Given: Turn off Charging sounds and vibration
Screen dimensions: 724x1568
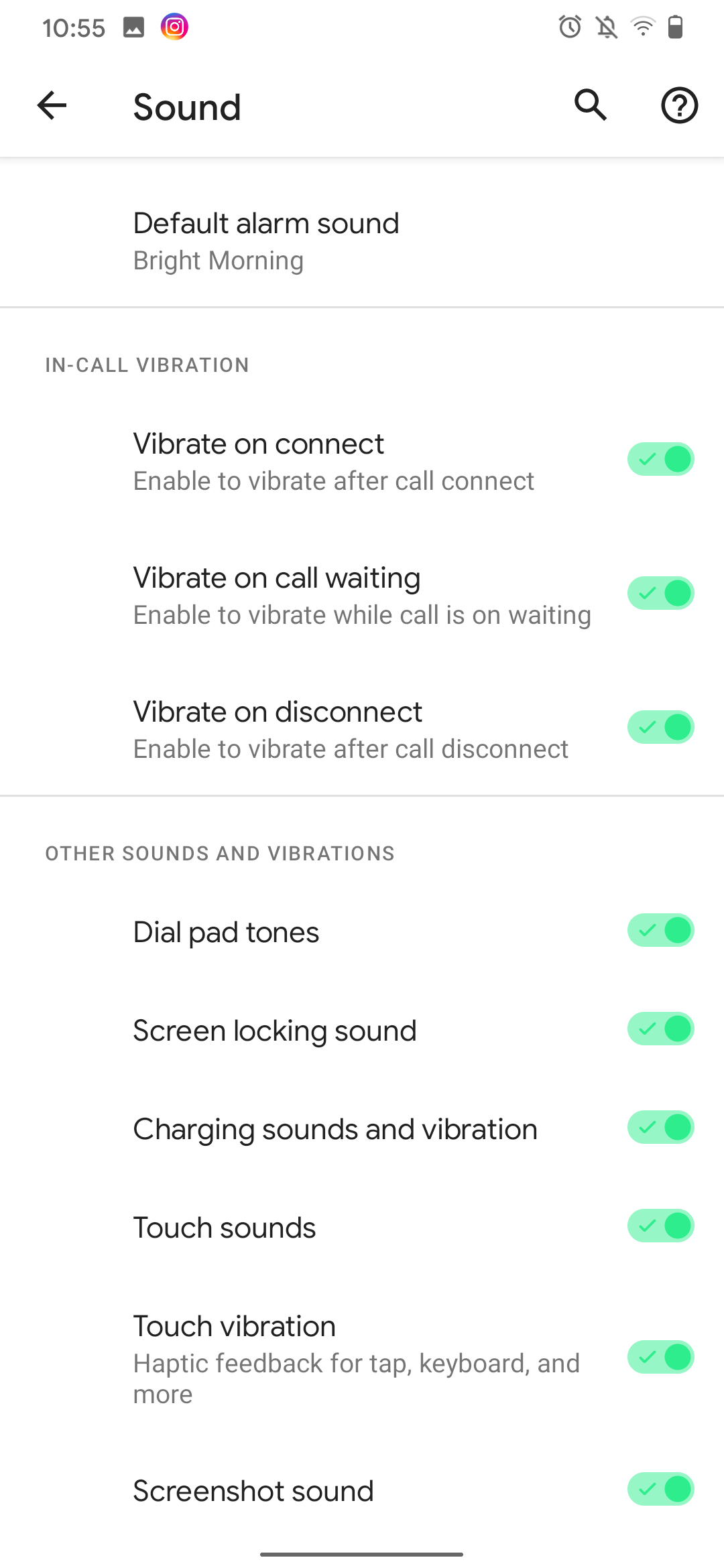Looking at the screenshot, I should [660, 1128].
